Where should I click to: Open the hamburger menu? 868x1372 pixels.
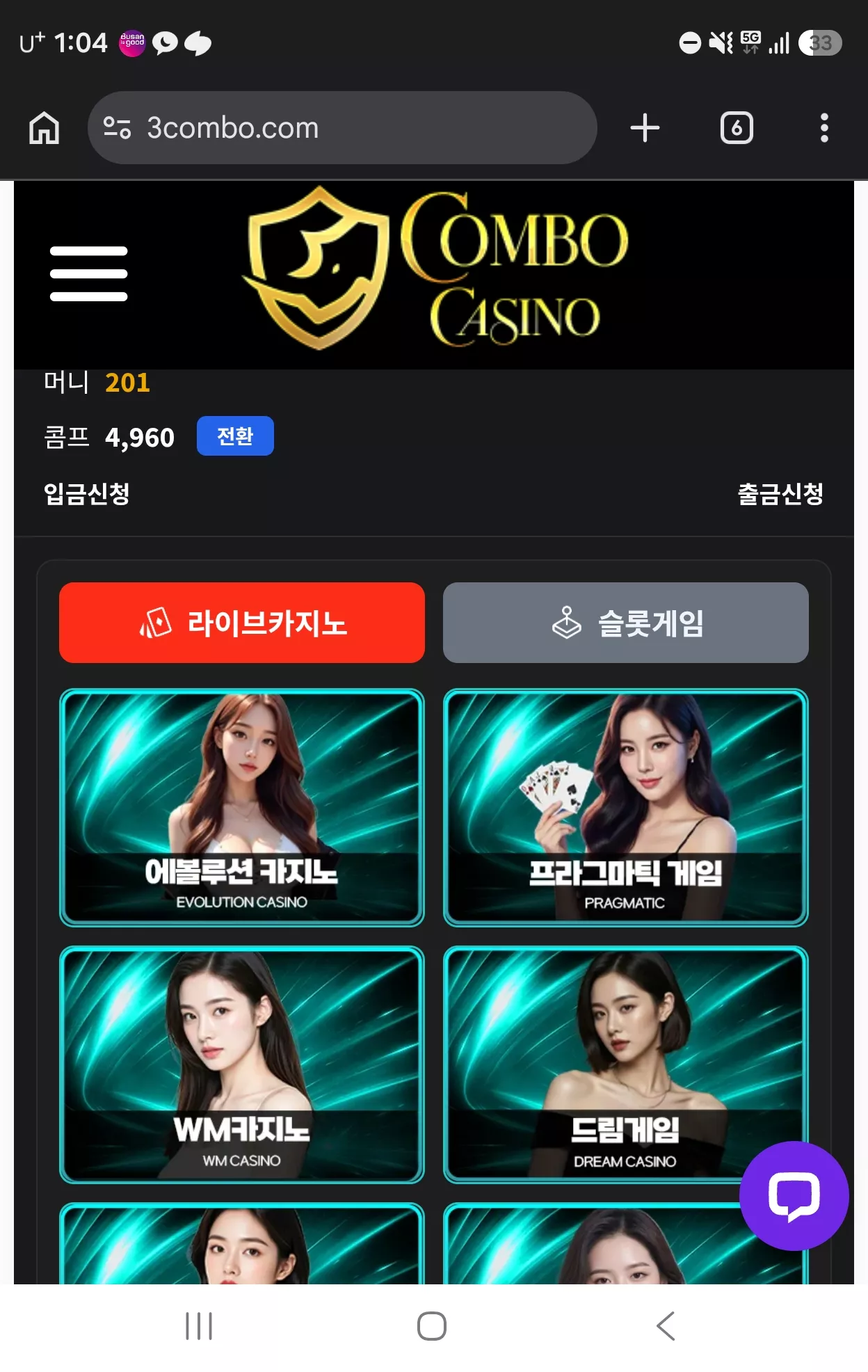point(88,273)
